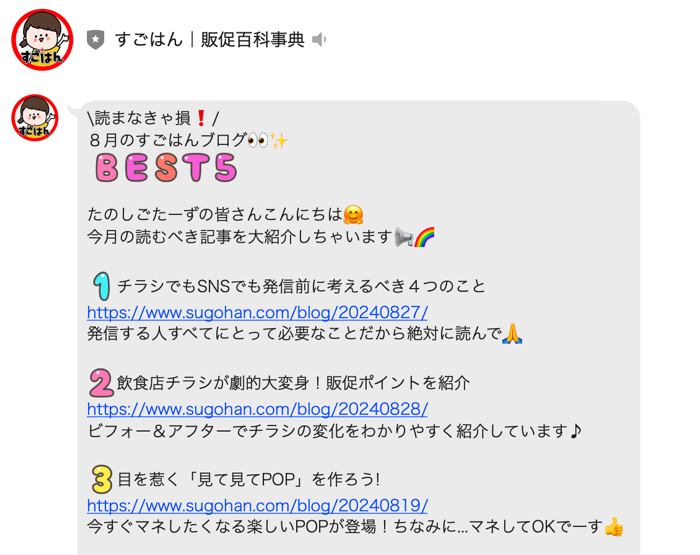
Task: Open the blog link ending in 20240827
Action: (x=257, y=312)
